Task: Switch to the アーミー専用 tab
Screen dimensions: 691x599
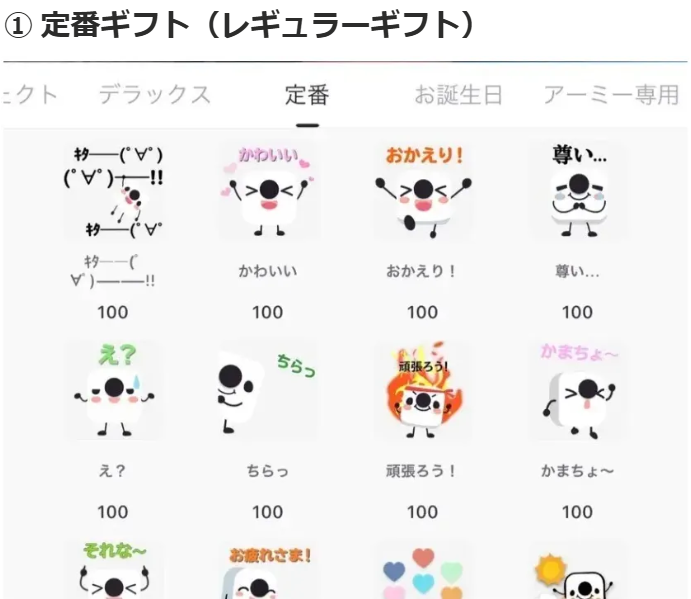Action: (x=611, y=95)
